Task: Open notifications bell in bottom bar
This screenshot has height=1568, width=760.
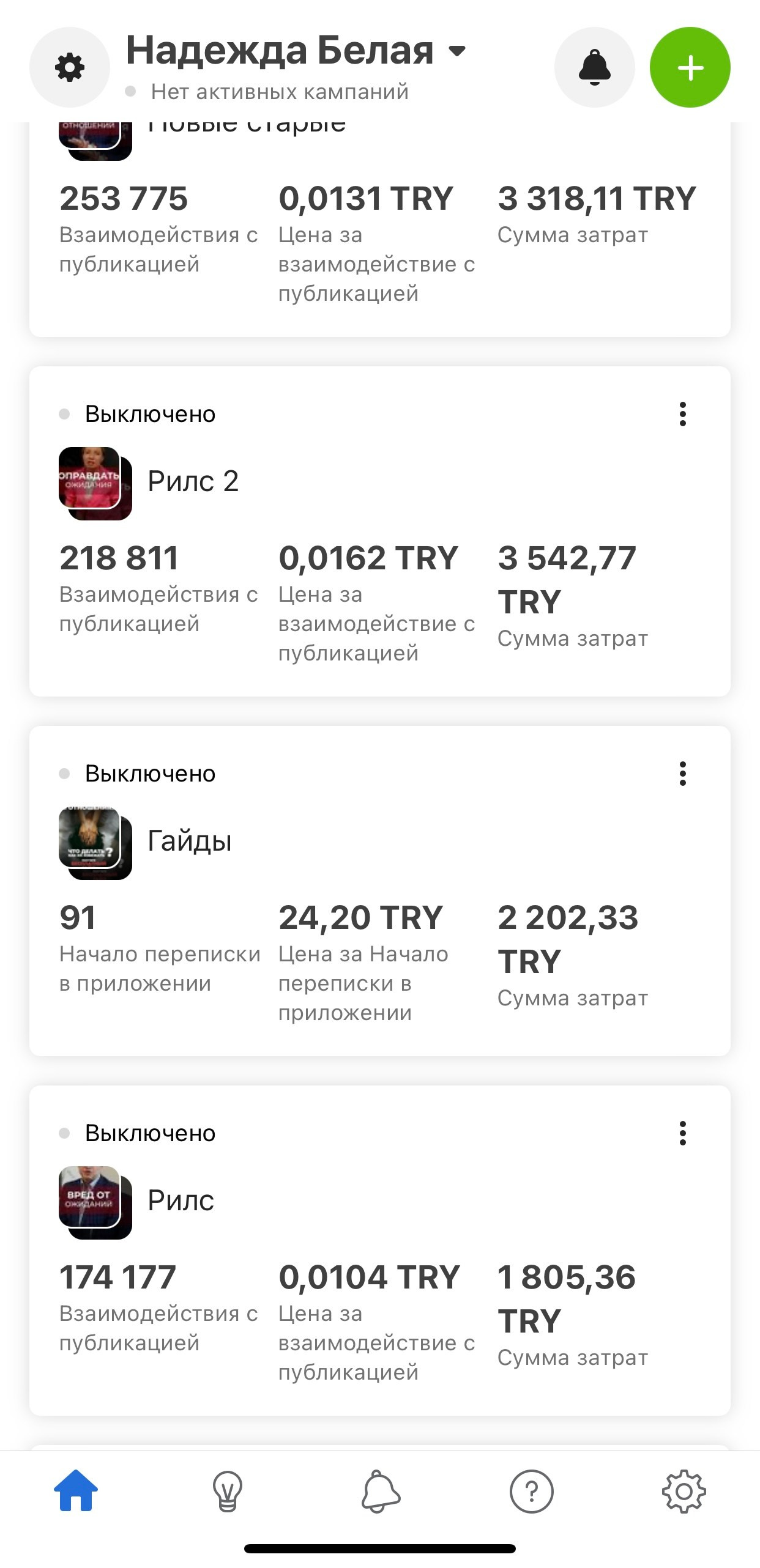Action: (379, 1490)
